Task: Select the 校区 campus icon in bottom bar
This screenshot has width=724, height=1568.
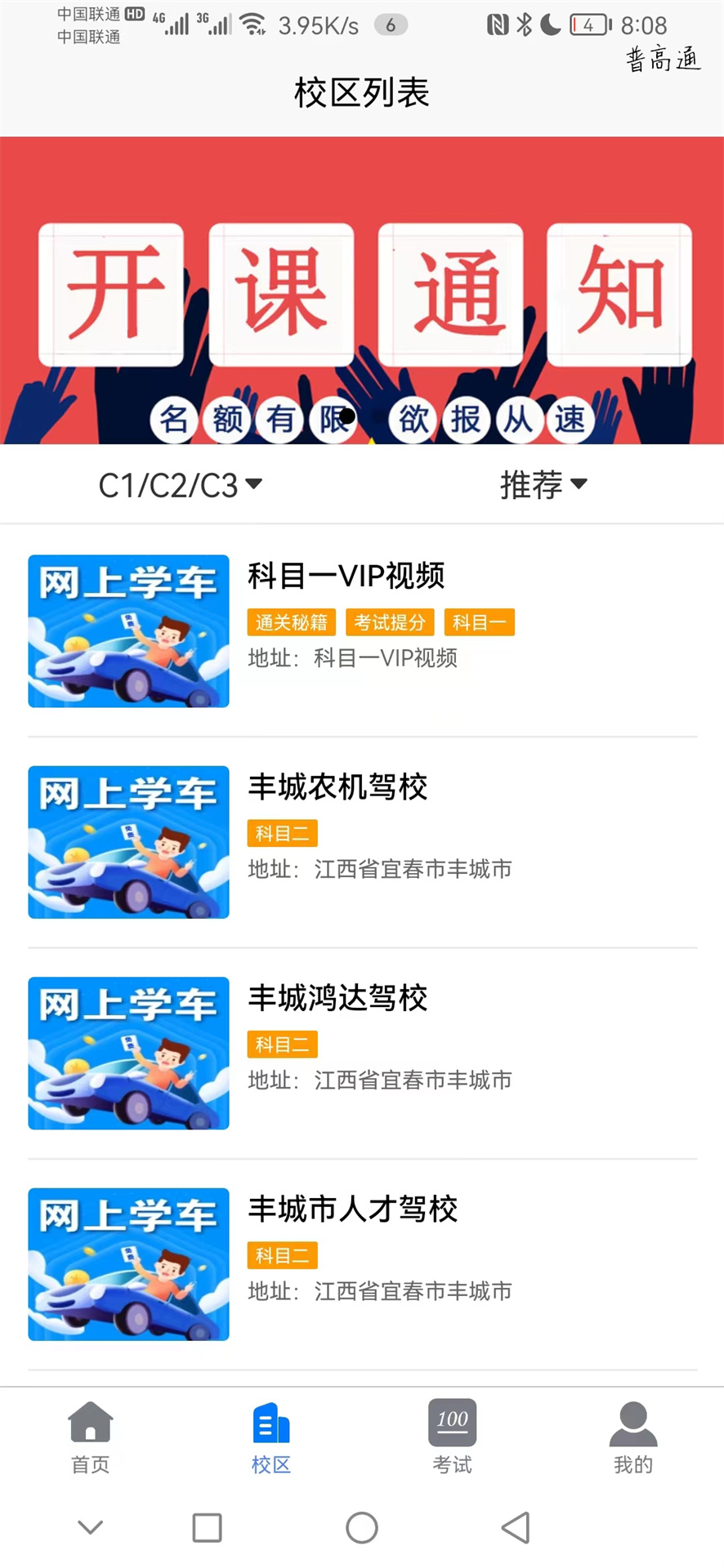Action: point(270,1422)
